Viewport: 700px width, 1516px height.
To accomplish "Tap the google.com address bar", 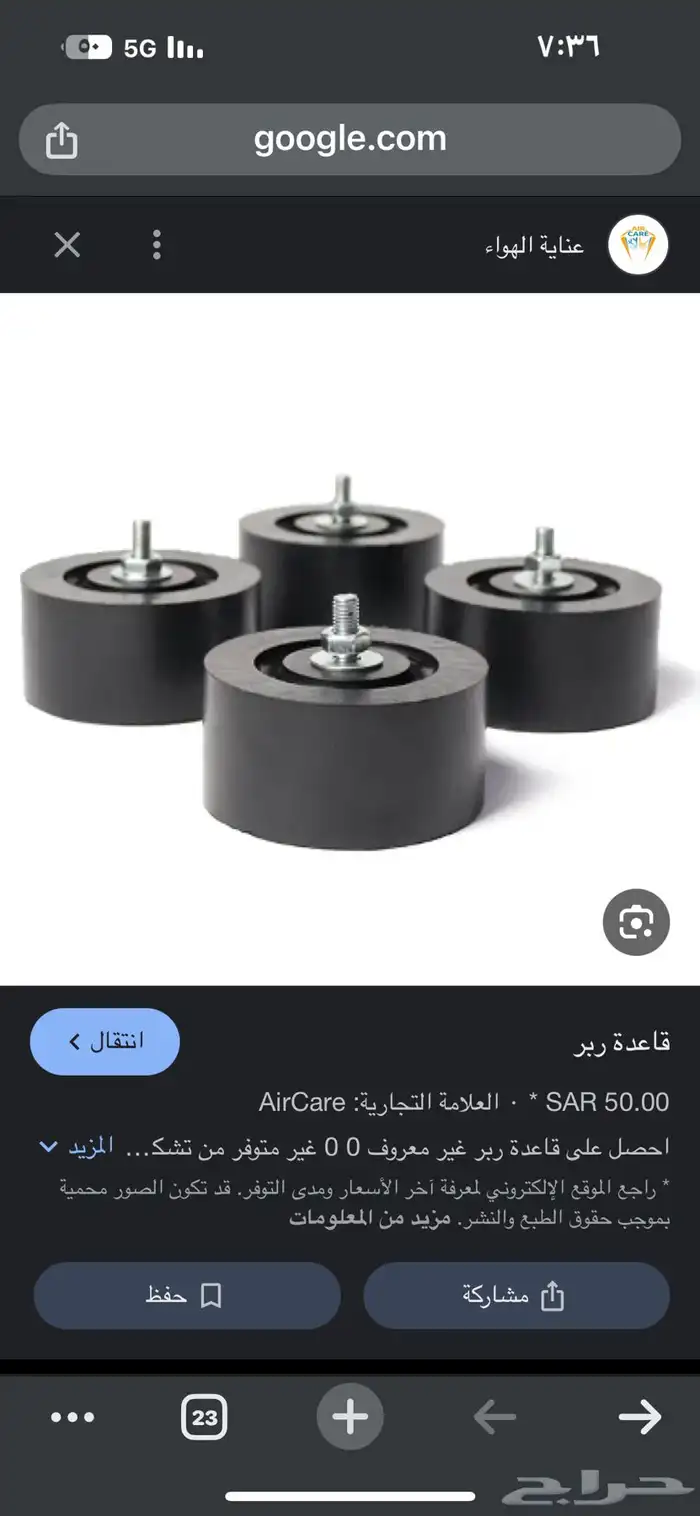I will click(x=350, y=139).
